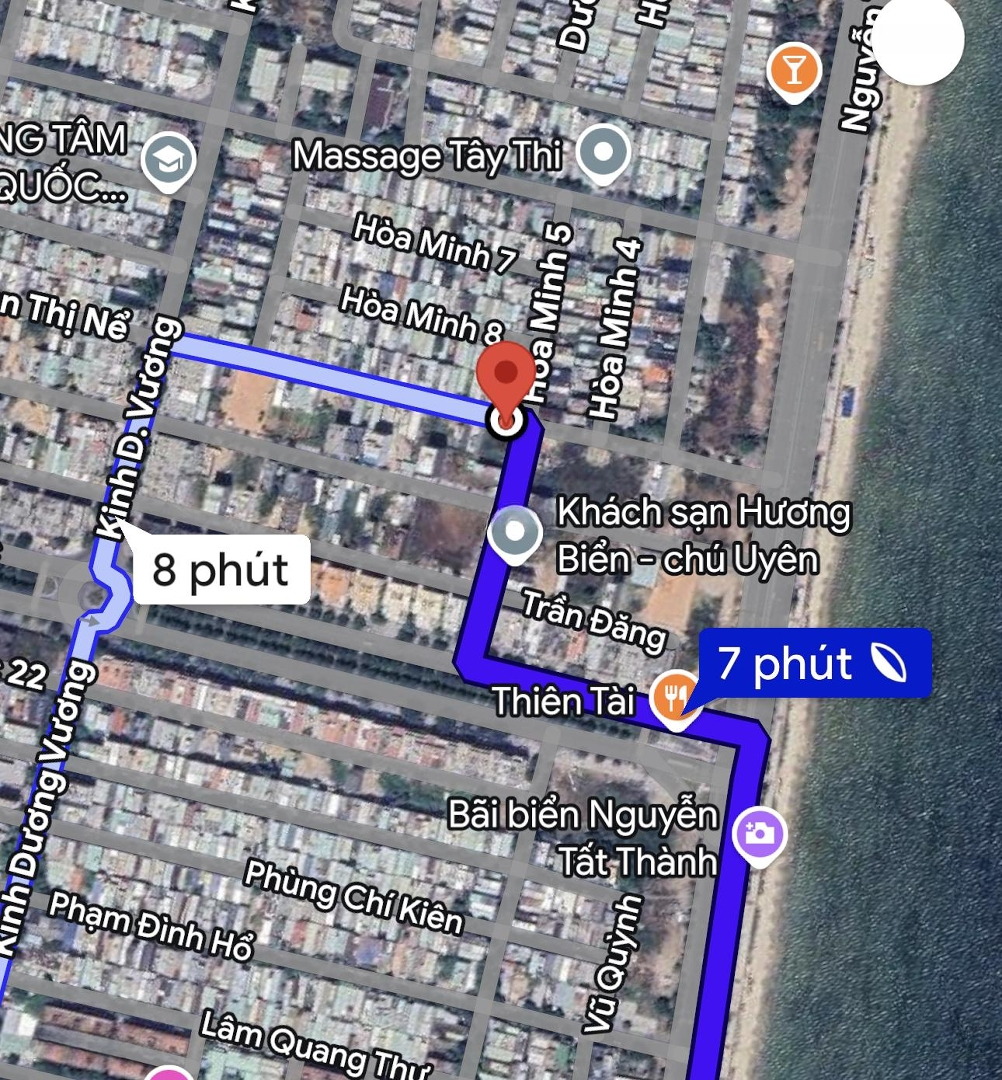Screen dimensions: 1002x1080
Task: View the Thiên Tài restaurant marker
Action: (x=676, y=697)
